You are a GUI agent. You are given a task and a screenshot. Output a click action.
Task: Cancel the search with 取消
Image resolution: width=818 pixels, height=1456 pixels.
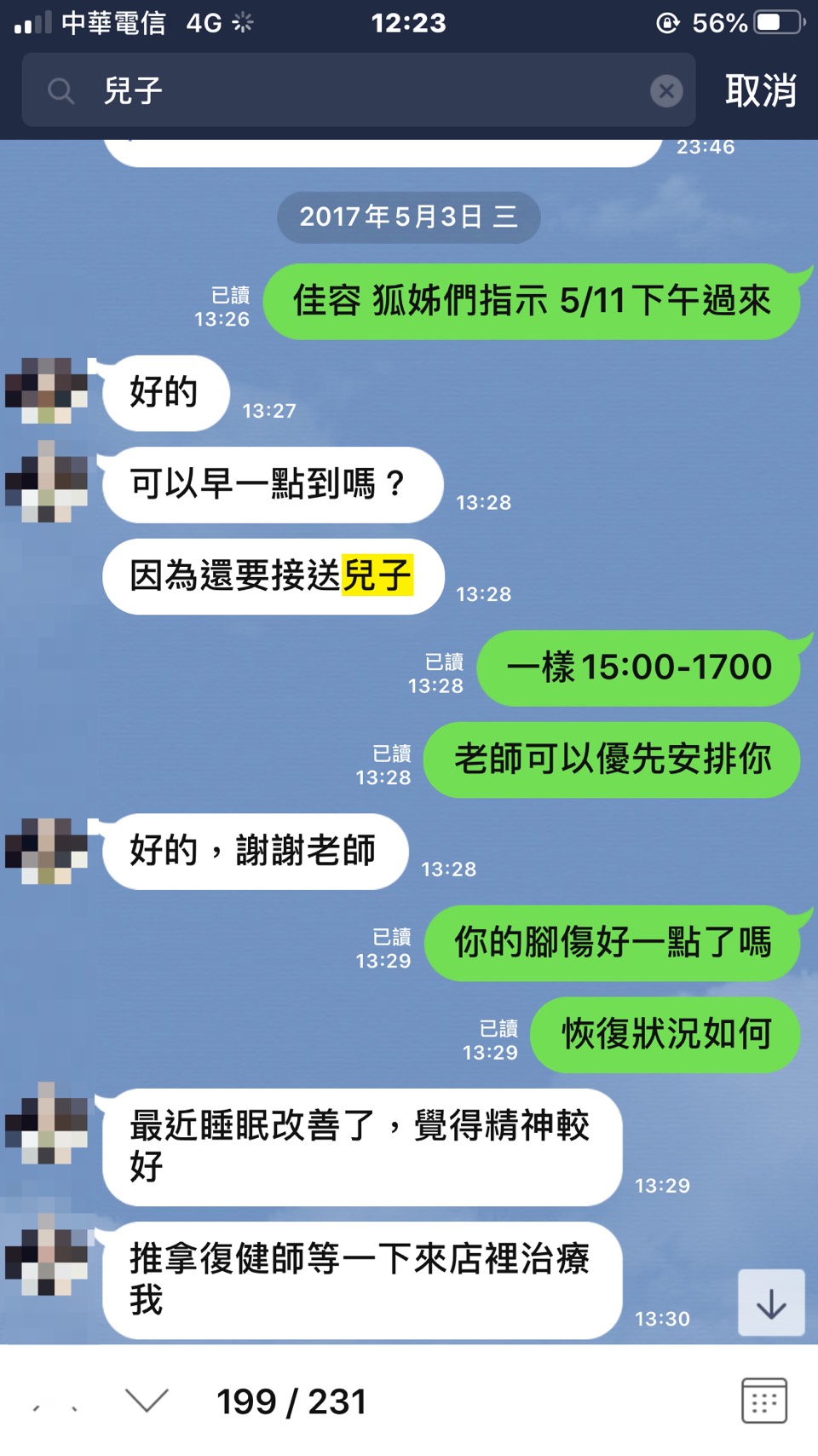[760, 90]
